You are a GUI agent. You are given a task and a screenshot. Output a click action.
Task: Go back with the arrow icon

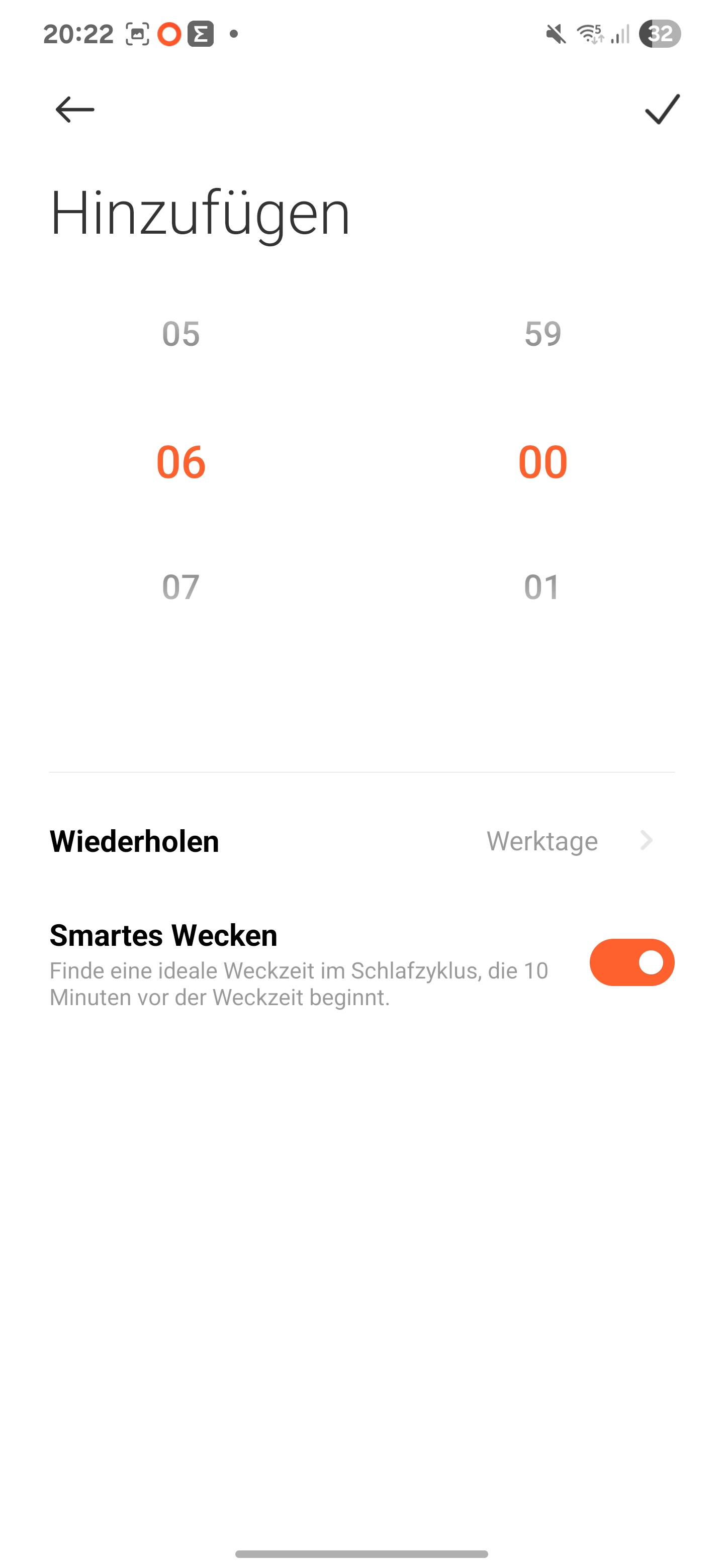pyautogui.click(x=74, y=110)
